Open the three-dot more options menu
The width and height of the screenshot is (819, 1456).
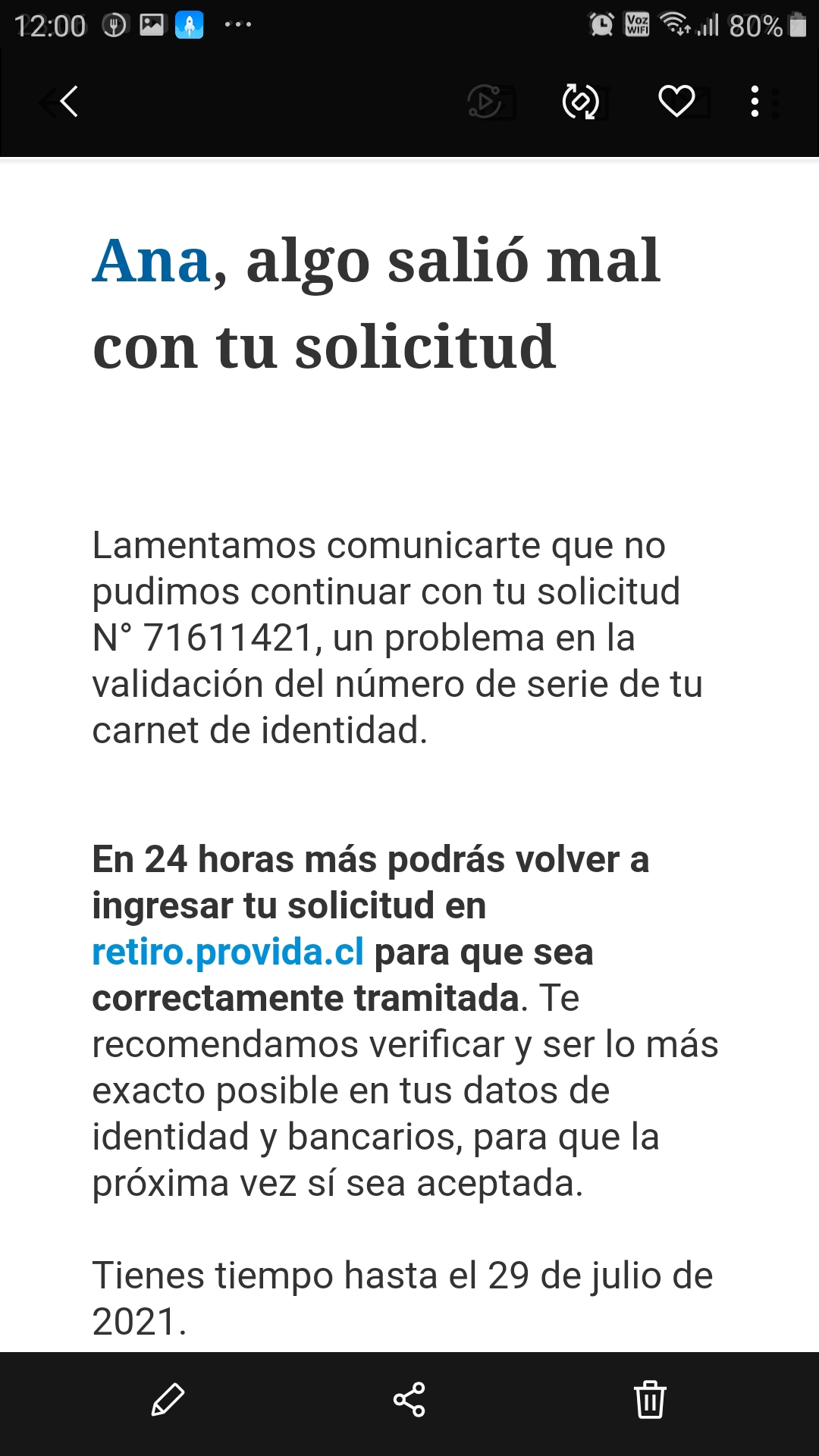pos(755,102)
